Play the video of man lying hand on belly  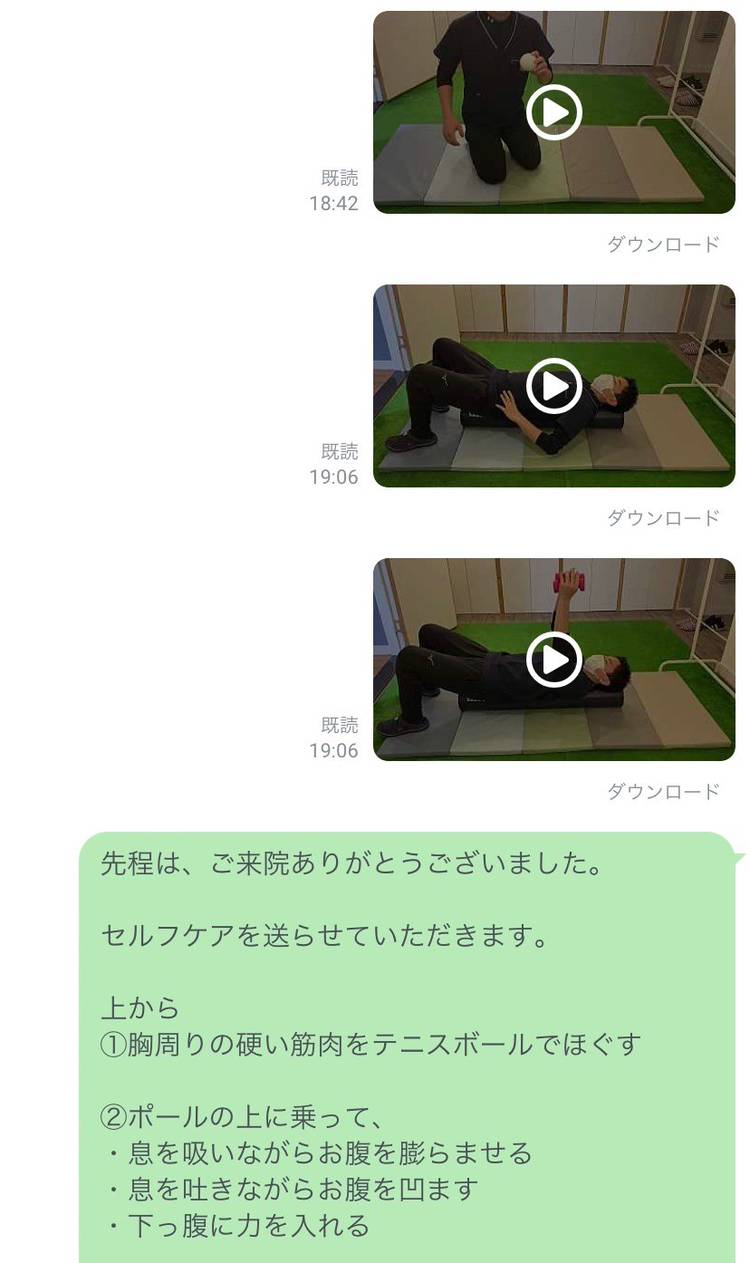[x=554, y=386]
